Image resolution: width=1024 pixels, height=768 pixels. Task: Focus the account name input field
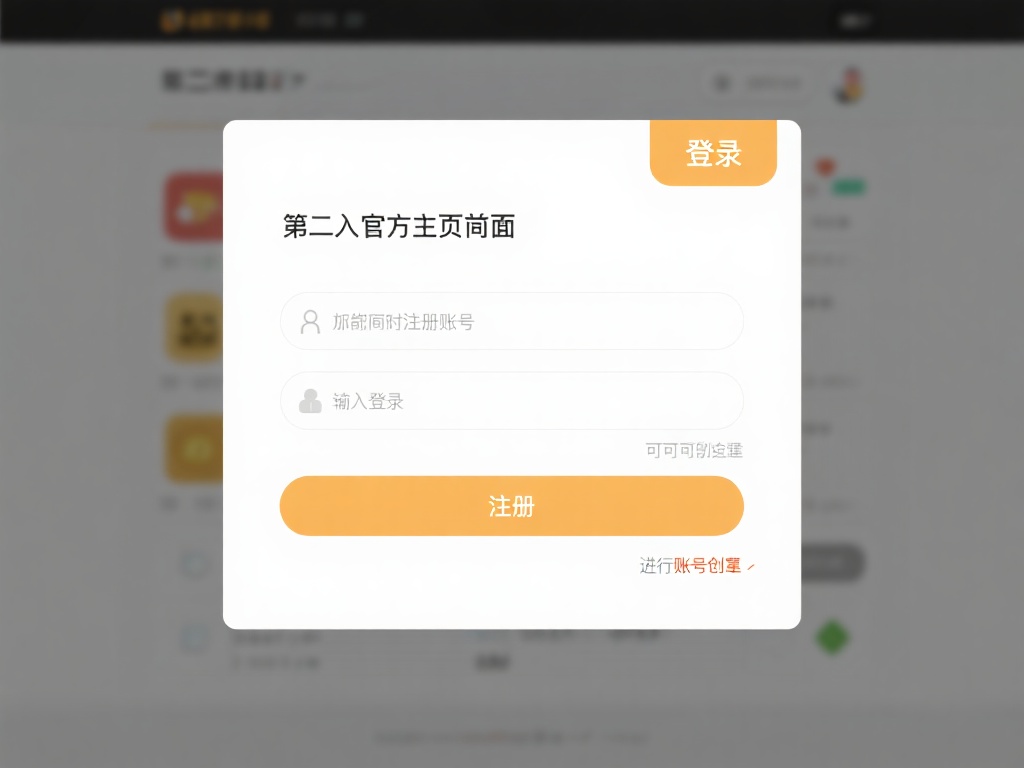pos(511,321)
